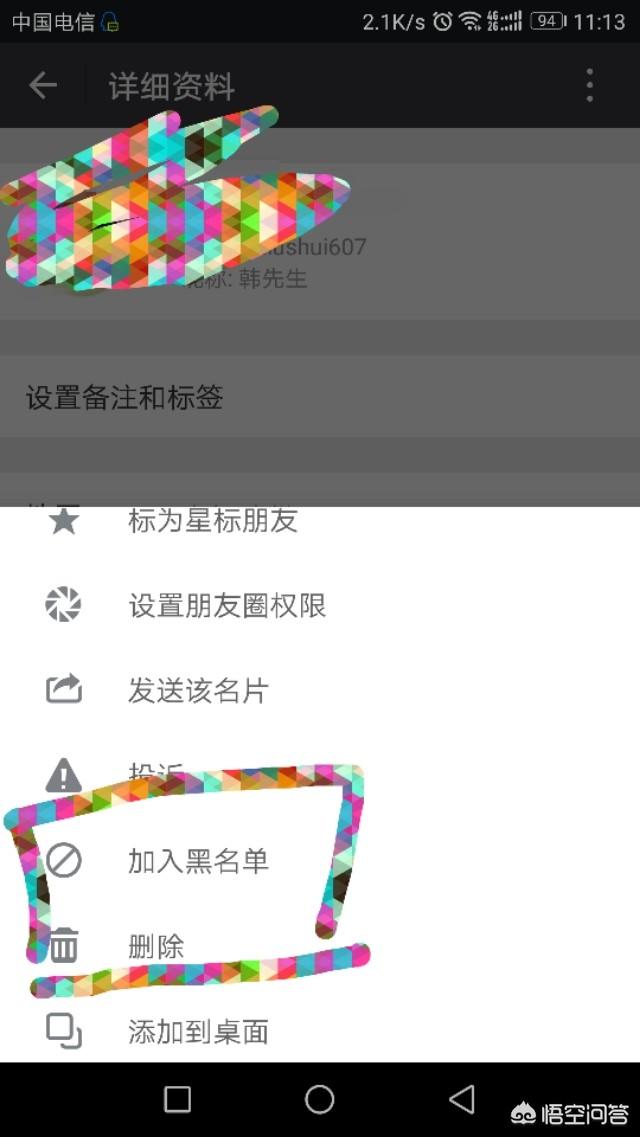Open 设置朋友圈权限

226,606
